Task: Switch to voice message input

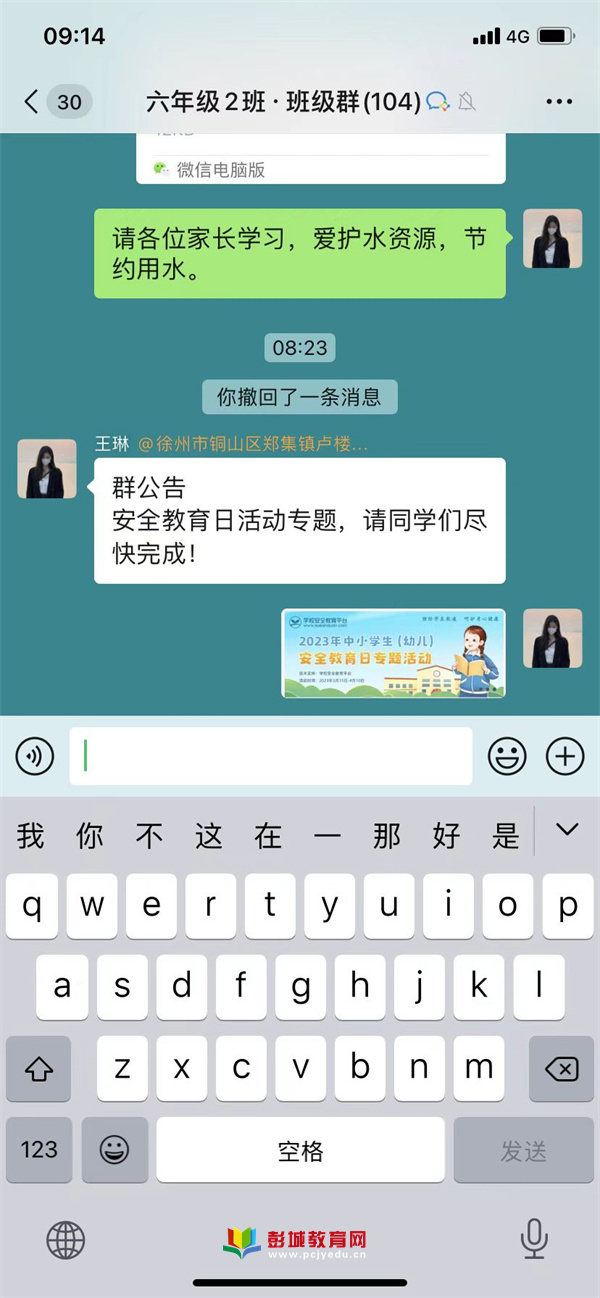Action: [x=35, y=756]
